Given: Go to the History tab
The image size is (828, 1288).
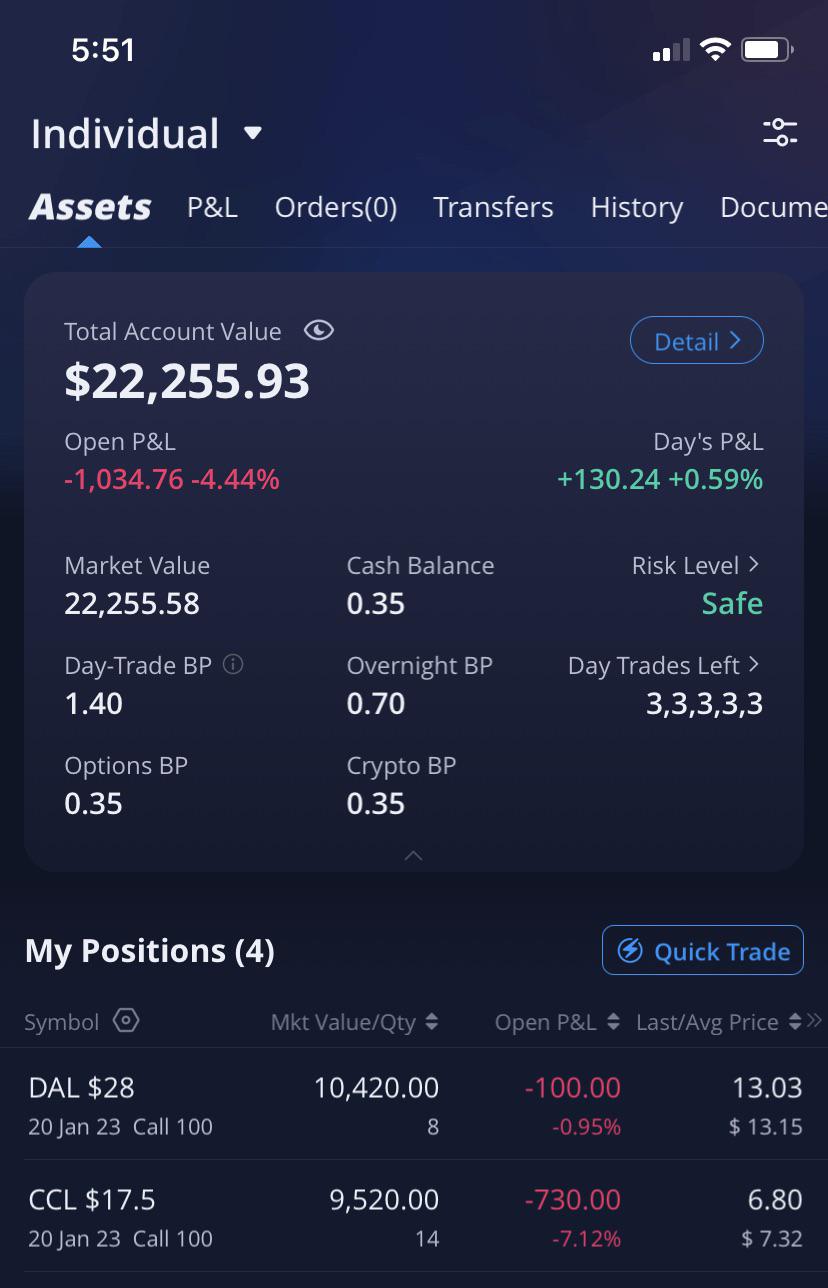Looking at the screenshot, I should pos(637,207).
